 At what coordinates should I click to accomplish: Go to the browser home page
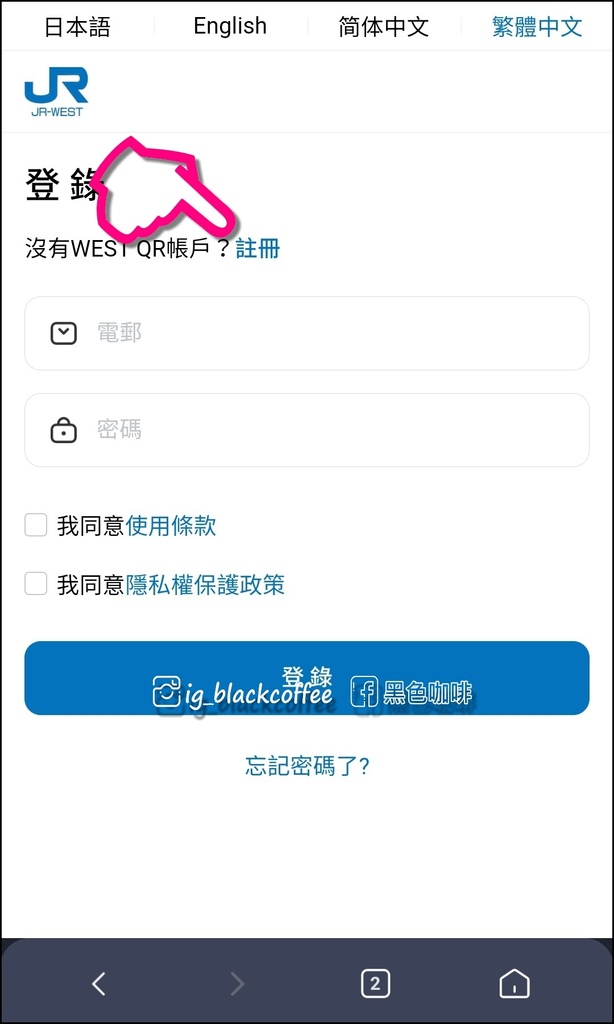(515, 984)
